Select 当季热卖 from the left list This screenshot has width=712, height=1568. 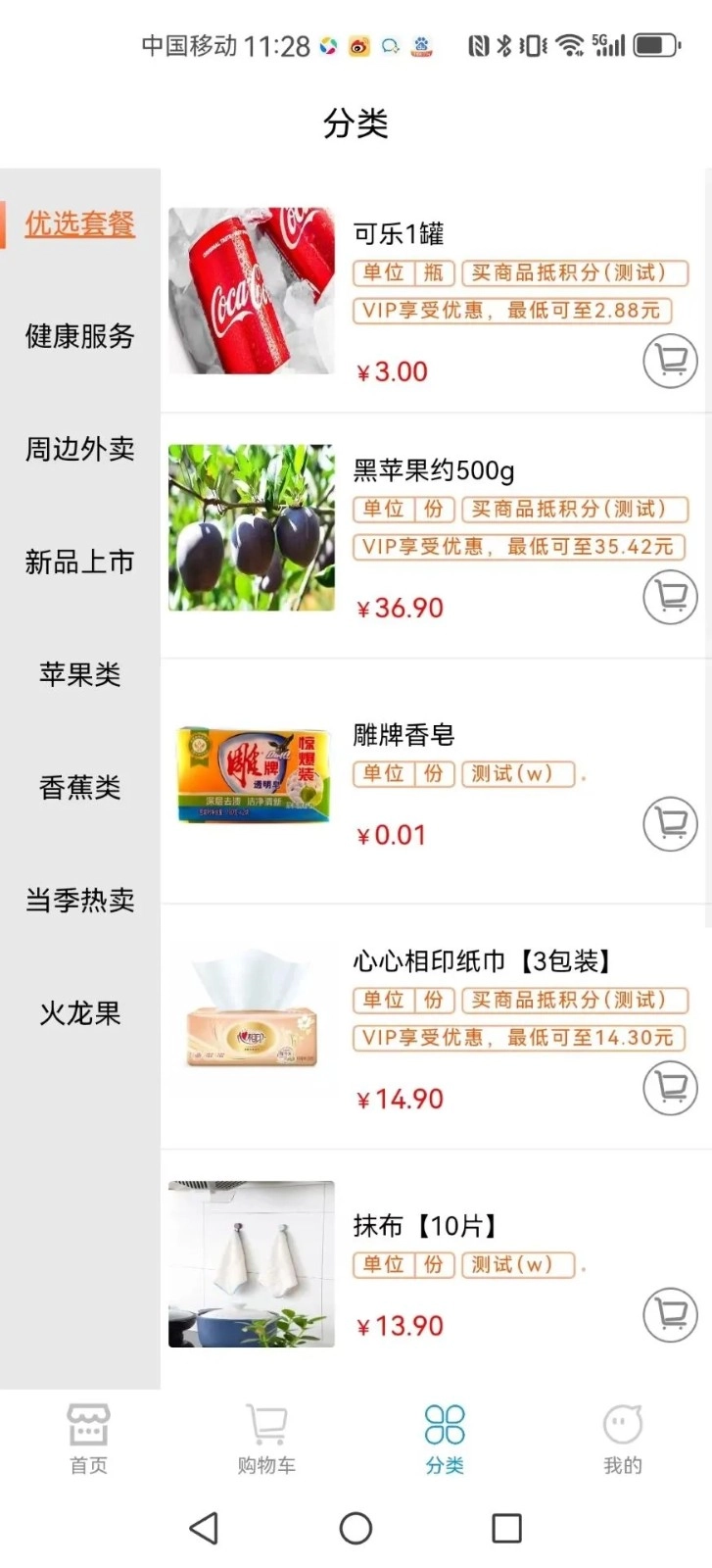[x=78, y=901]
